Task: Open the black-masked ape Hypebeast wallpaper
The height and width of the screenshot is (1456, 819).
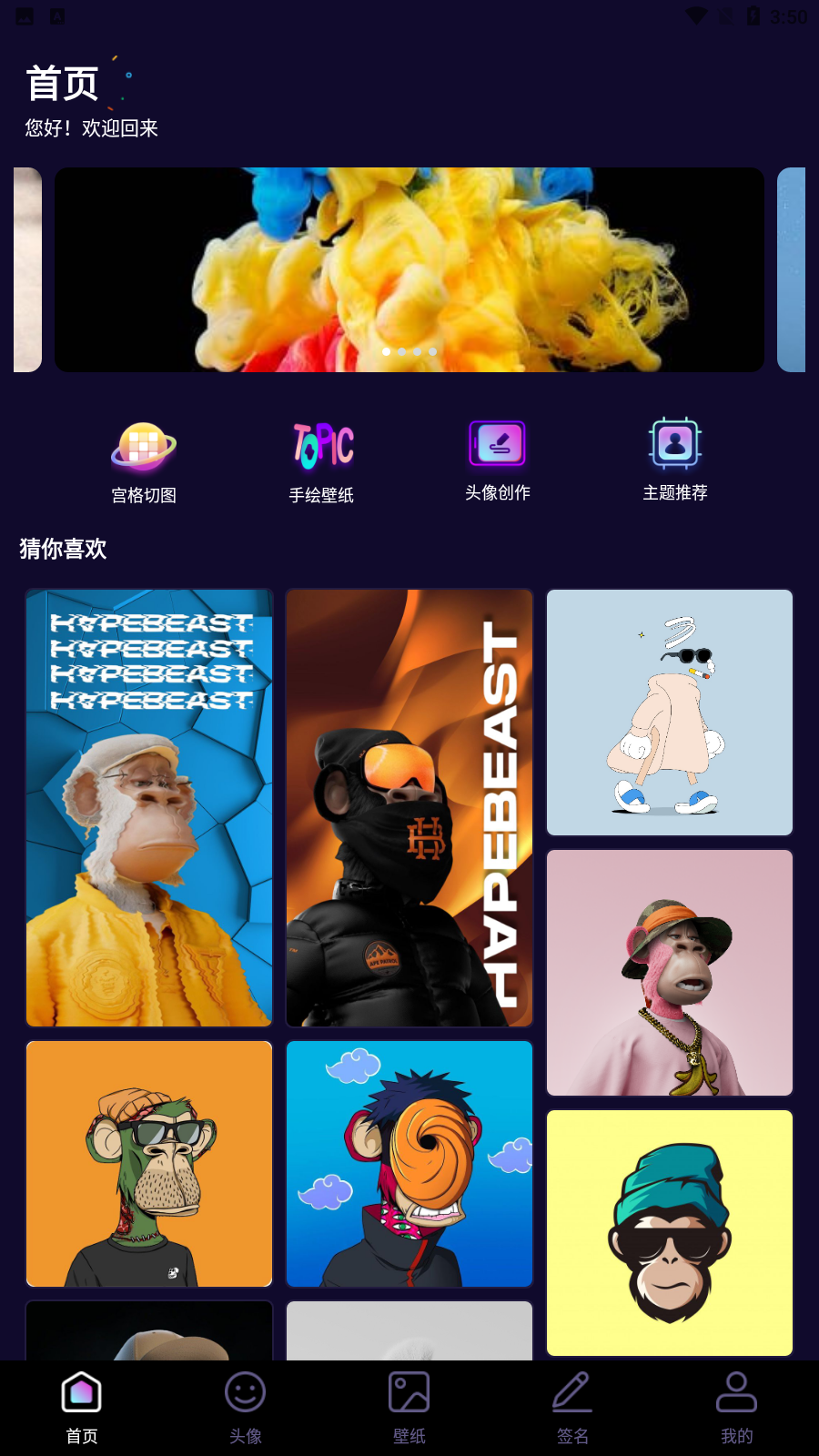Action: tap(409, 808)
